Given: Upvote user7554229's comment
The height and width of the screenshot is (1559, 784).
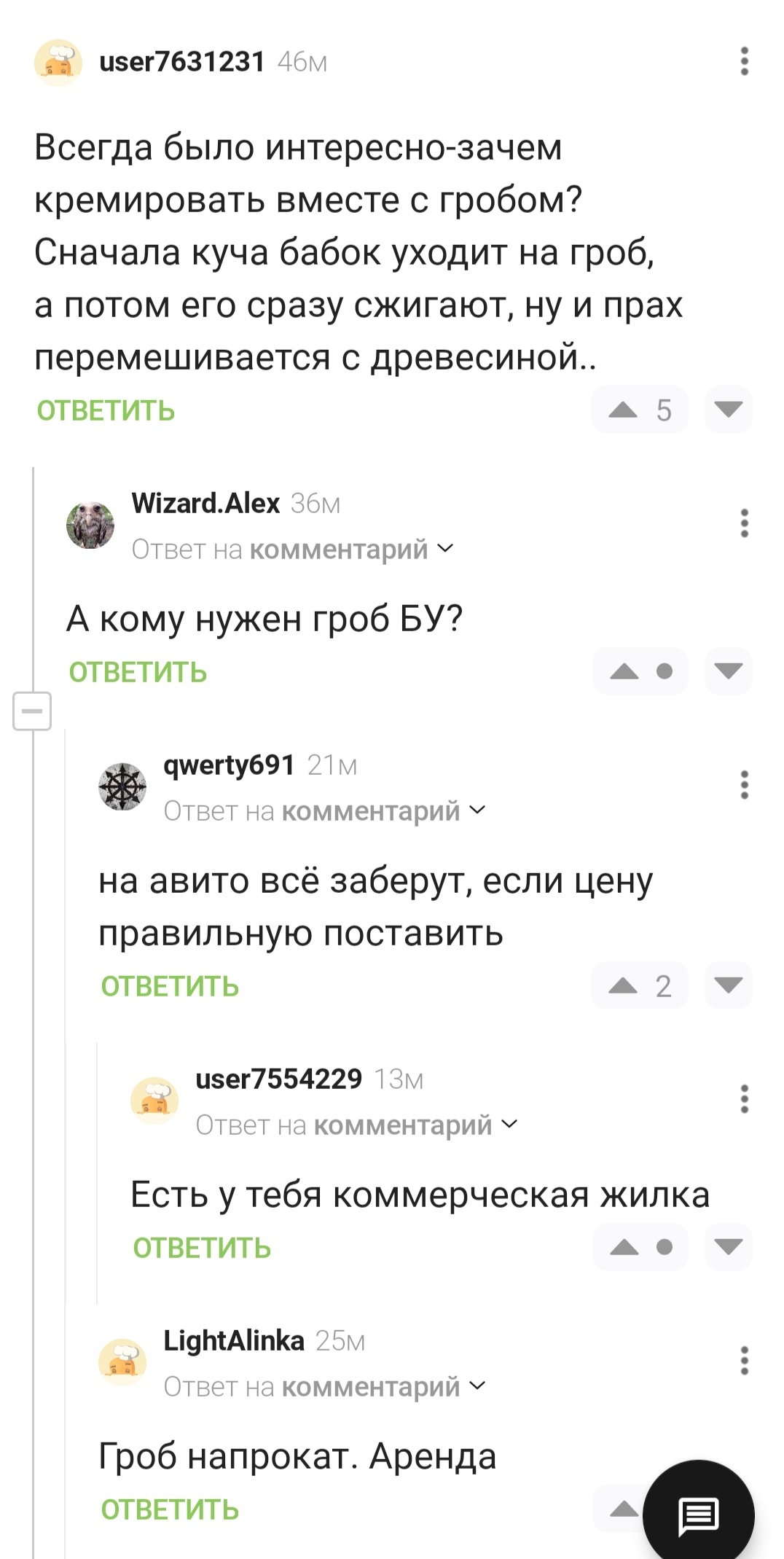Looking at the screenshot, I should pos(624,1247).
